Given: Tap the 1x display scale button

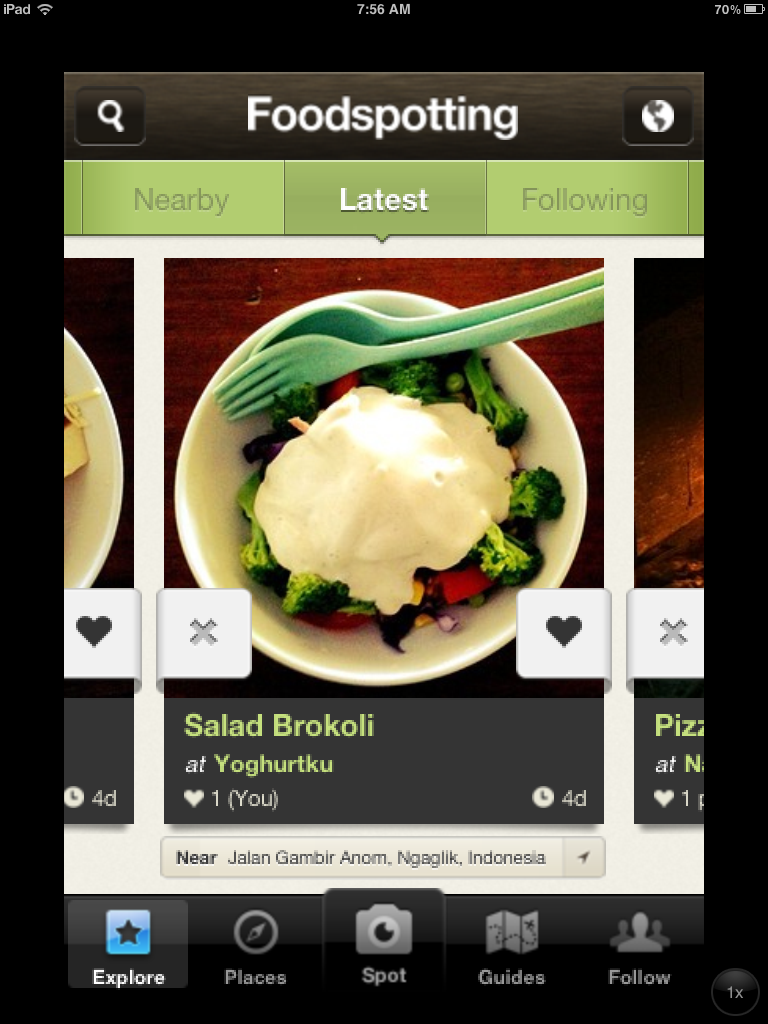Looking at the screenshot, I should 735,991.
